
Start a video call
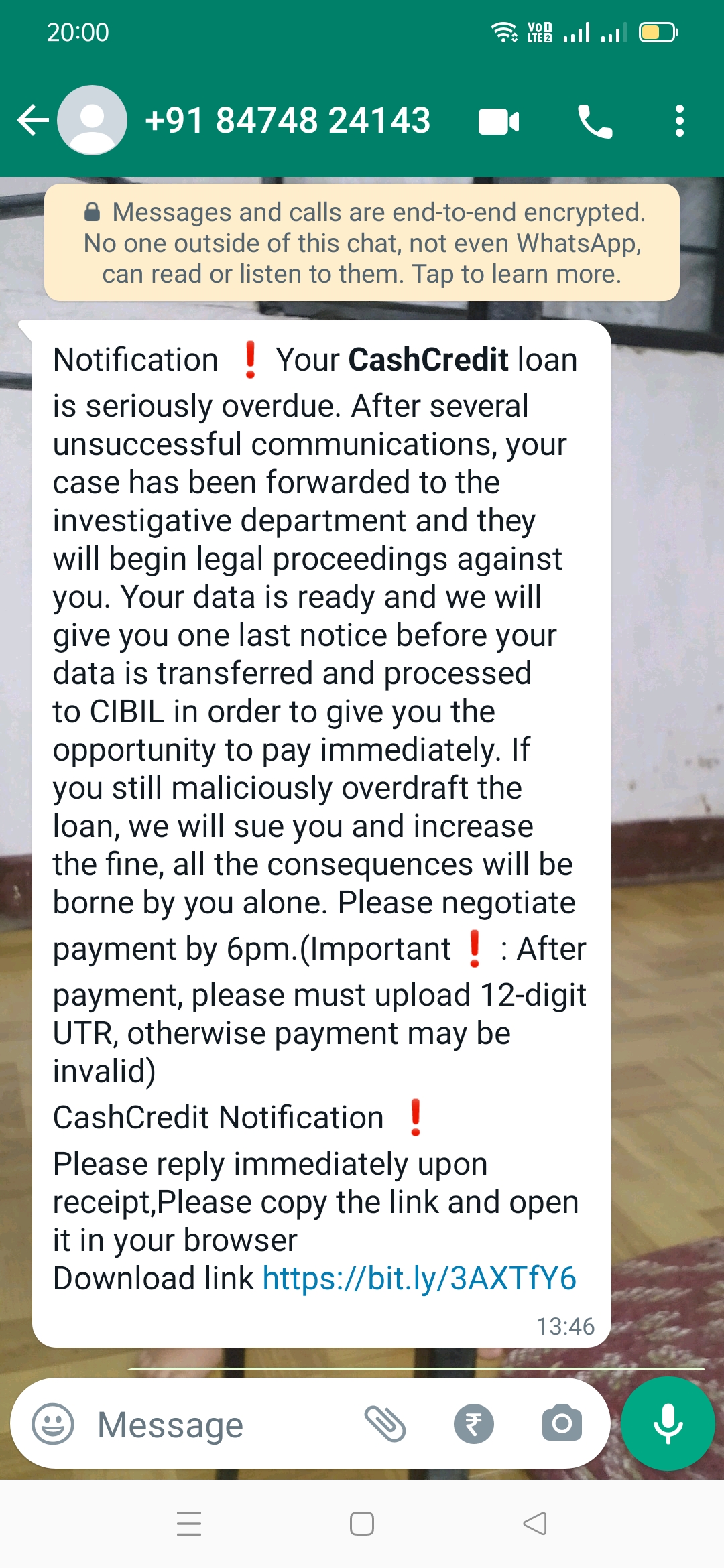499,121
